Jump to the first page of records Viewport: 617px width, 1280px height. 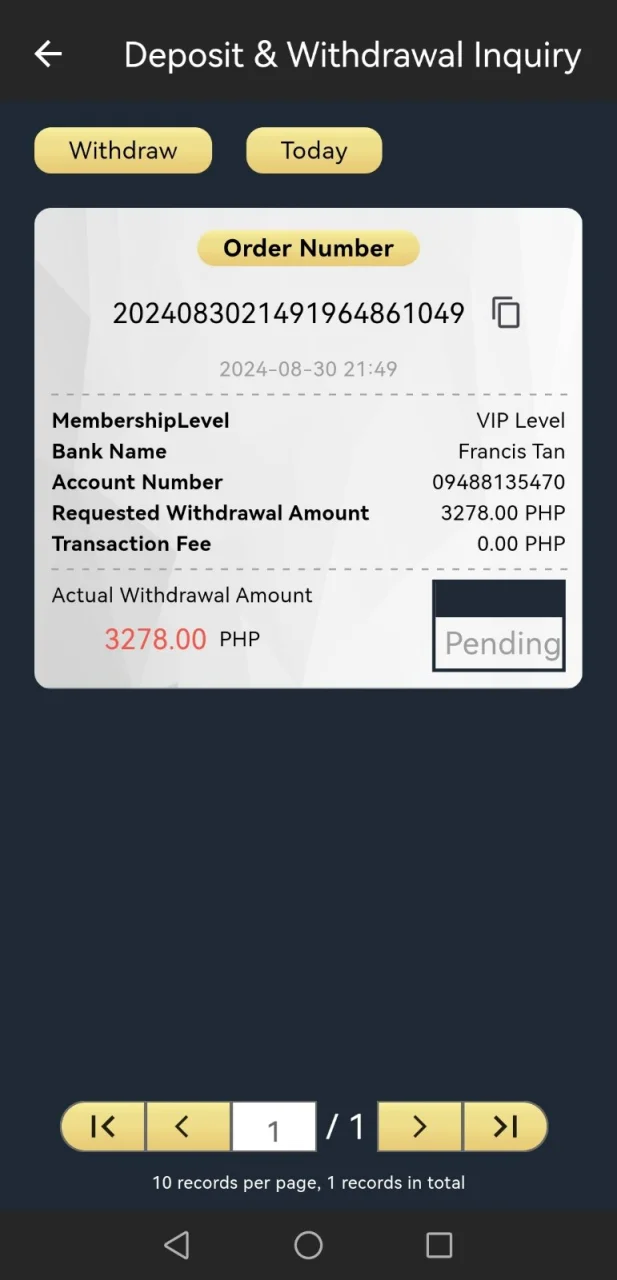coord(103,1126)
